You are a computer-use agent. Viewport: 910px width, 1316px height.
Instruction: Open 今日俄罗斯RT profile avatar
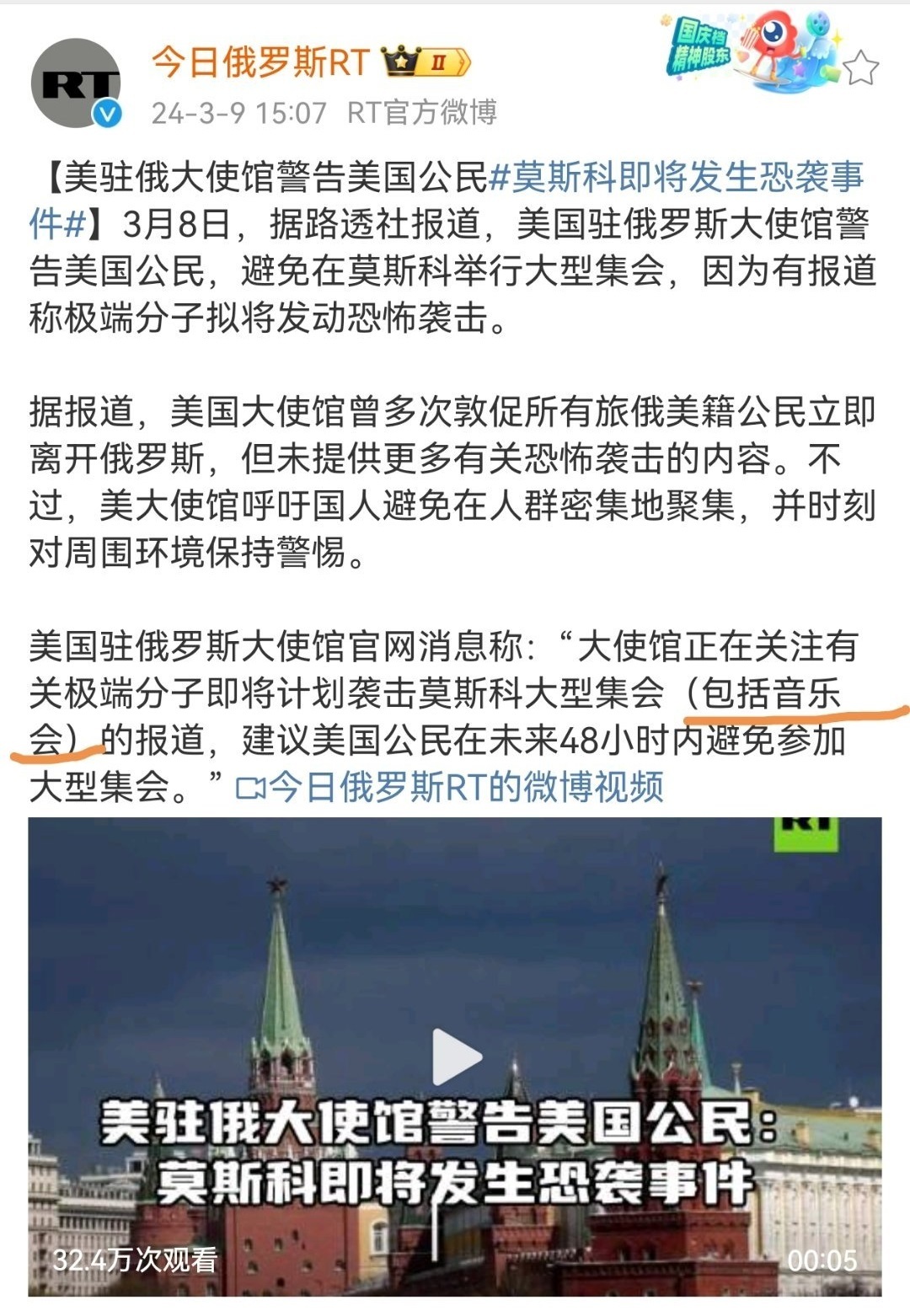click(76, 84)
